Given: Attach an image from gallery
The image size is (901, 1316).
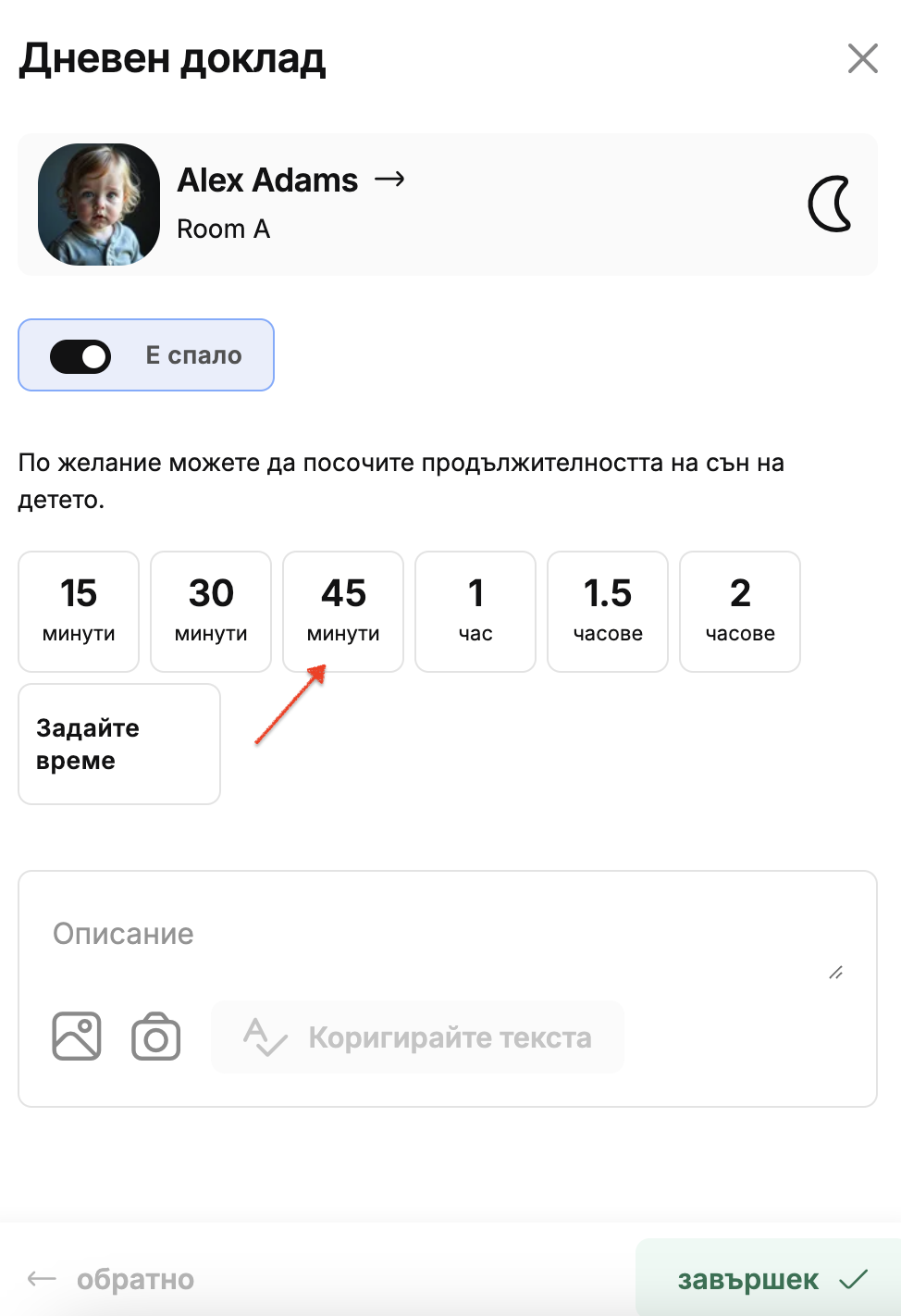Looking at the screenshot, I should 77,1036.
